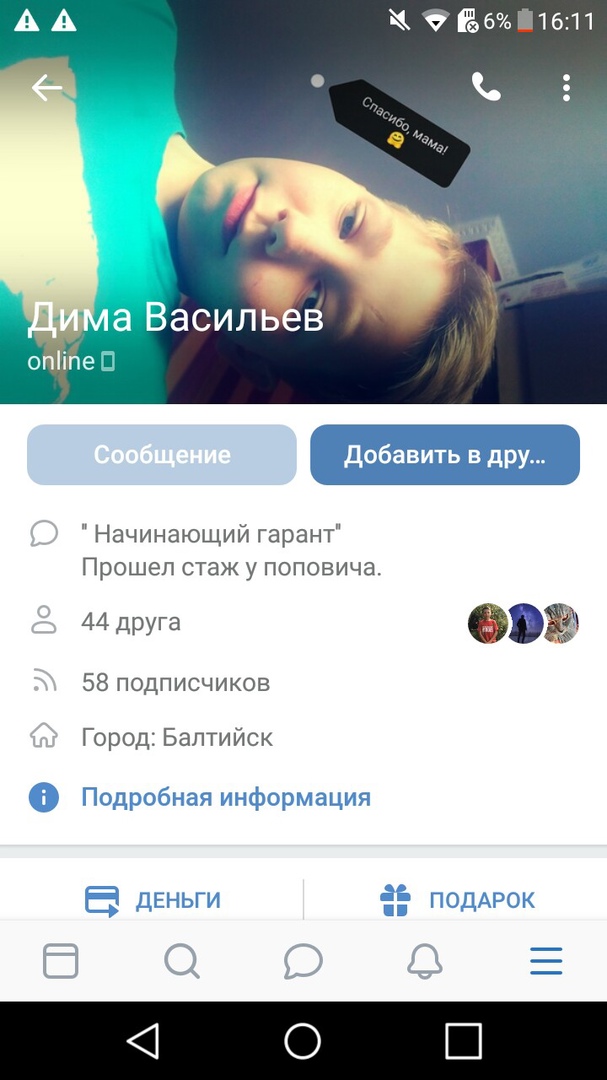Tap the system home button
This screenshot has width=607, height=1080.
point(303,1041)
